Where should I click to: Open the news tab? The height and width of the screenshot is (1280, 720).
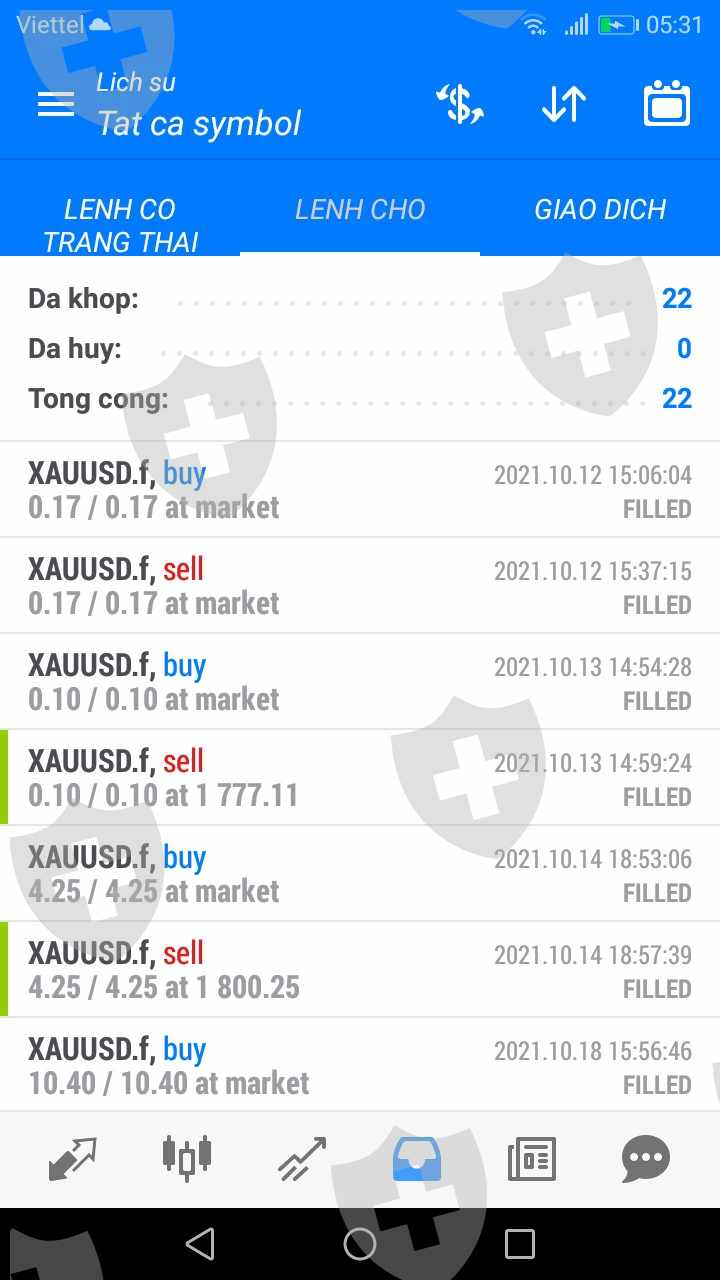click(x=531, y=1159)
